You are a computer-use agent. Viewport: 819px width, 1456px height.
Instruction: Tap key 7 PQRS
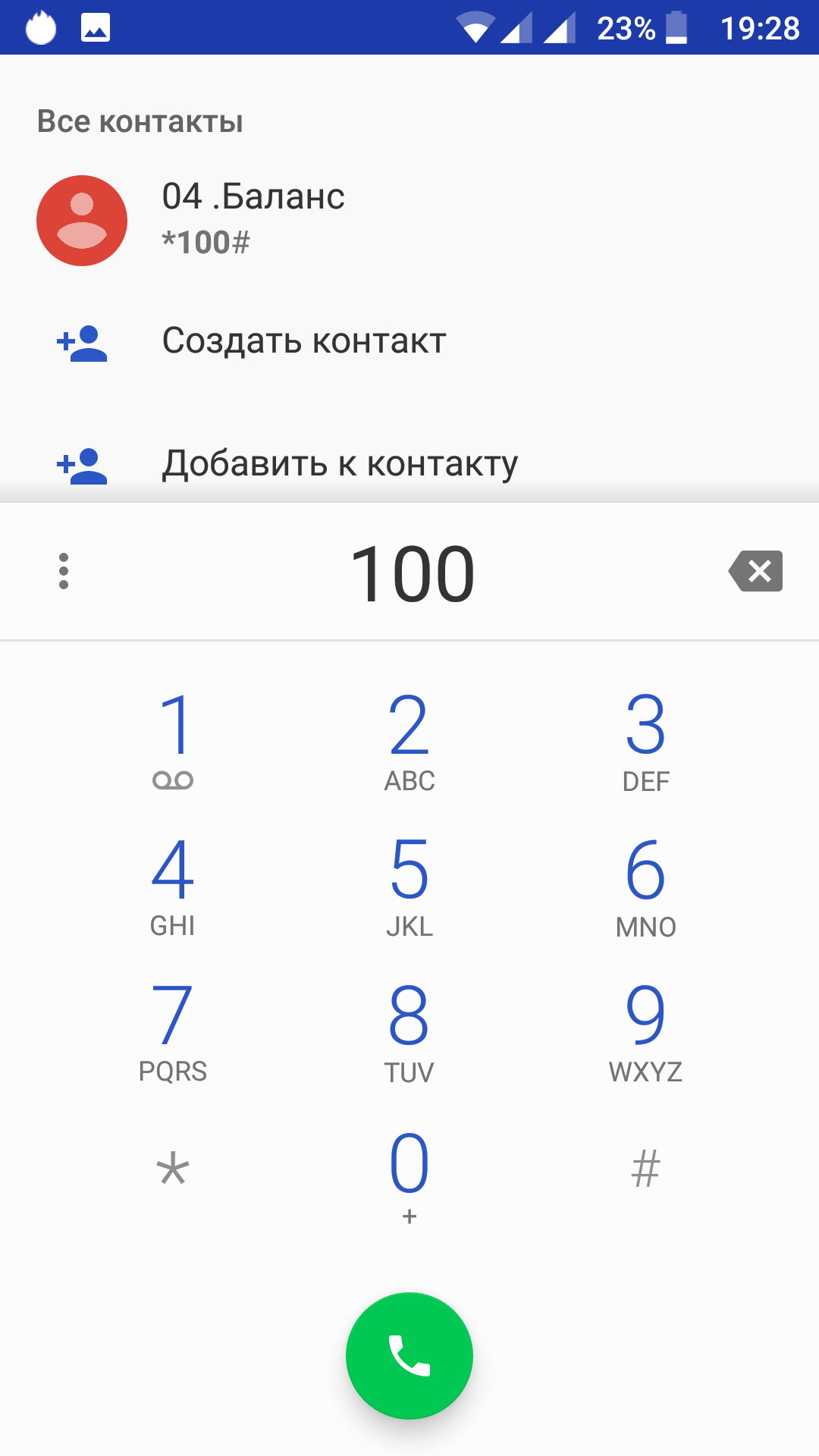click(173, 1031)
